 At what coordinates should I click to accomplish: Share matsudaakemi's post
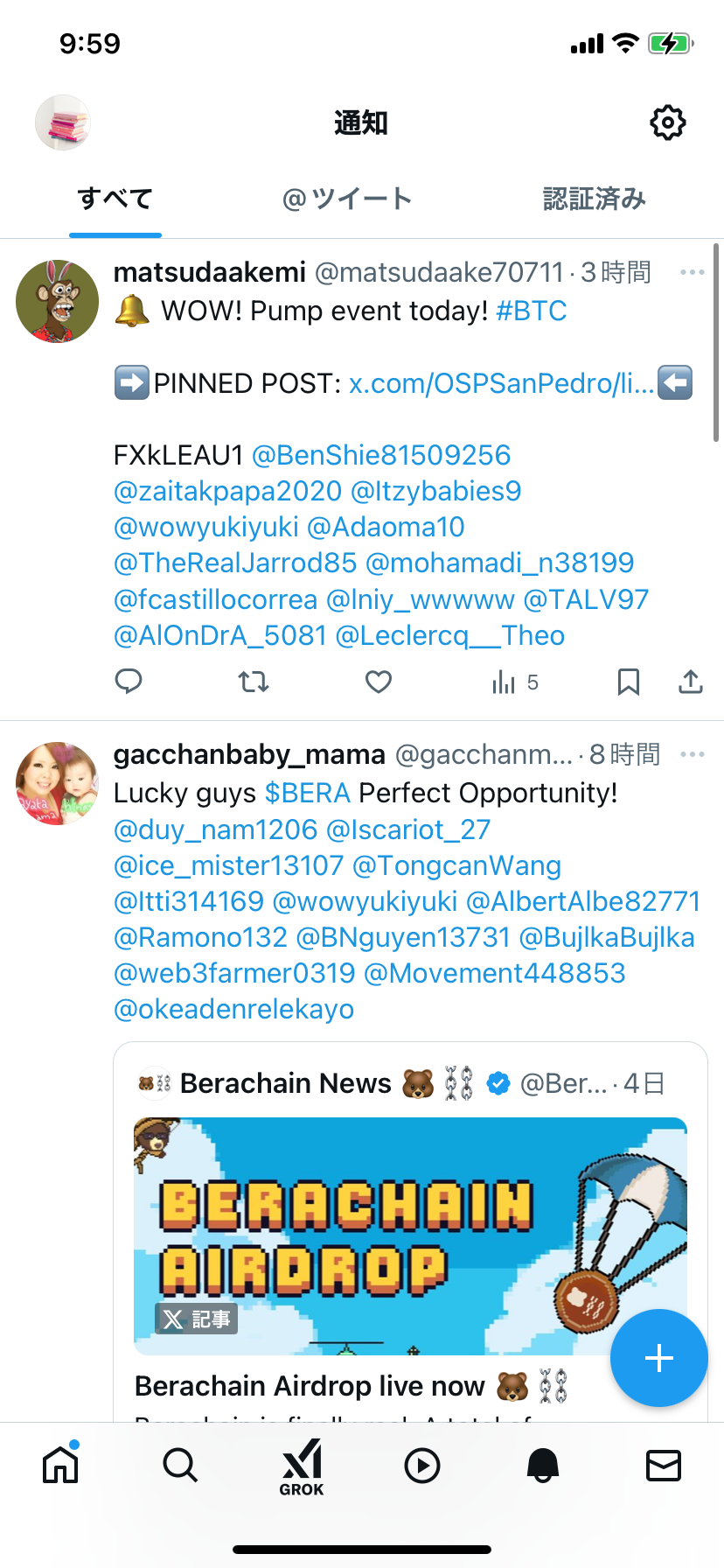tap(691, 682)
